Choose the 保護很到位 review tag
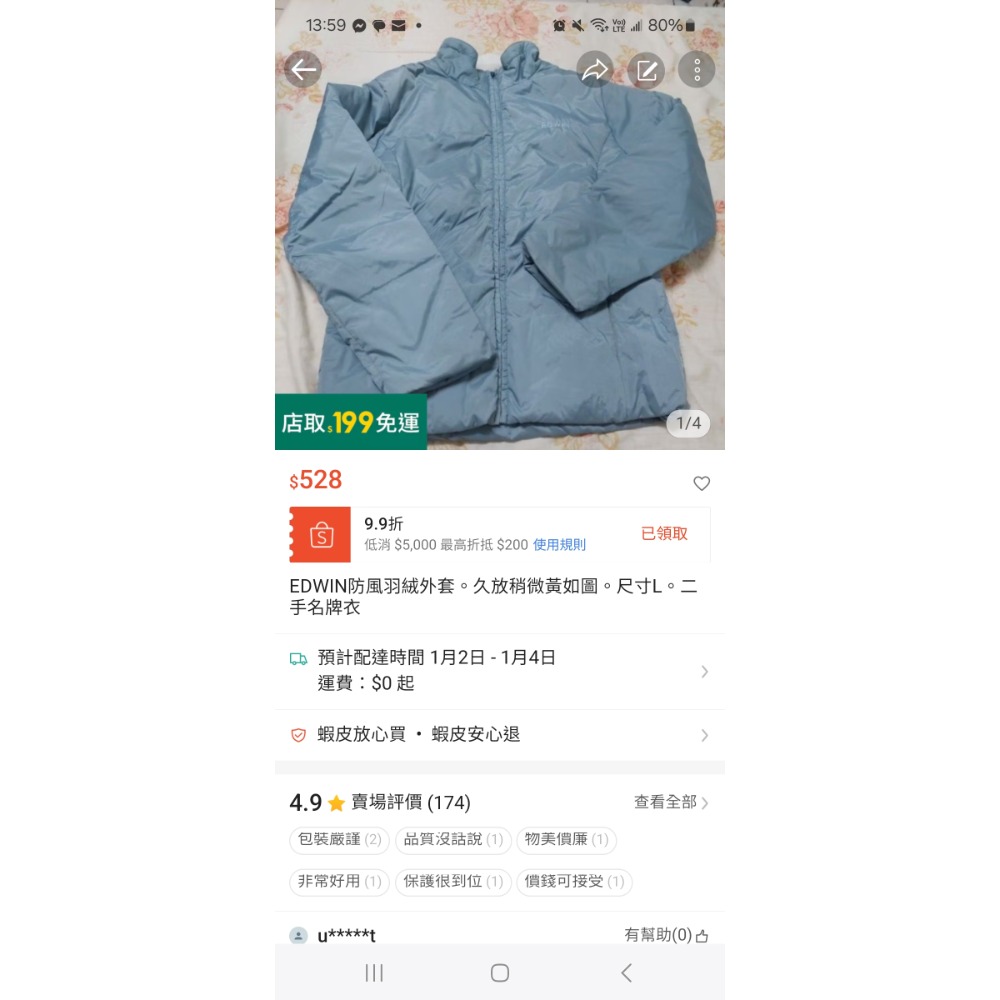 click(x=453, y=882)
